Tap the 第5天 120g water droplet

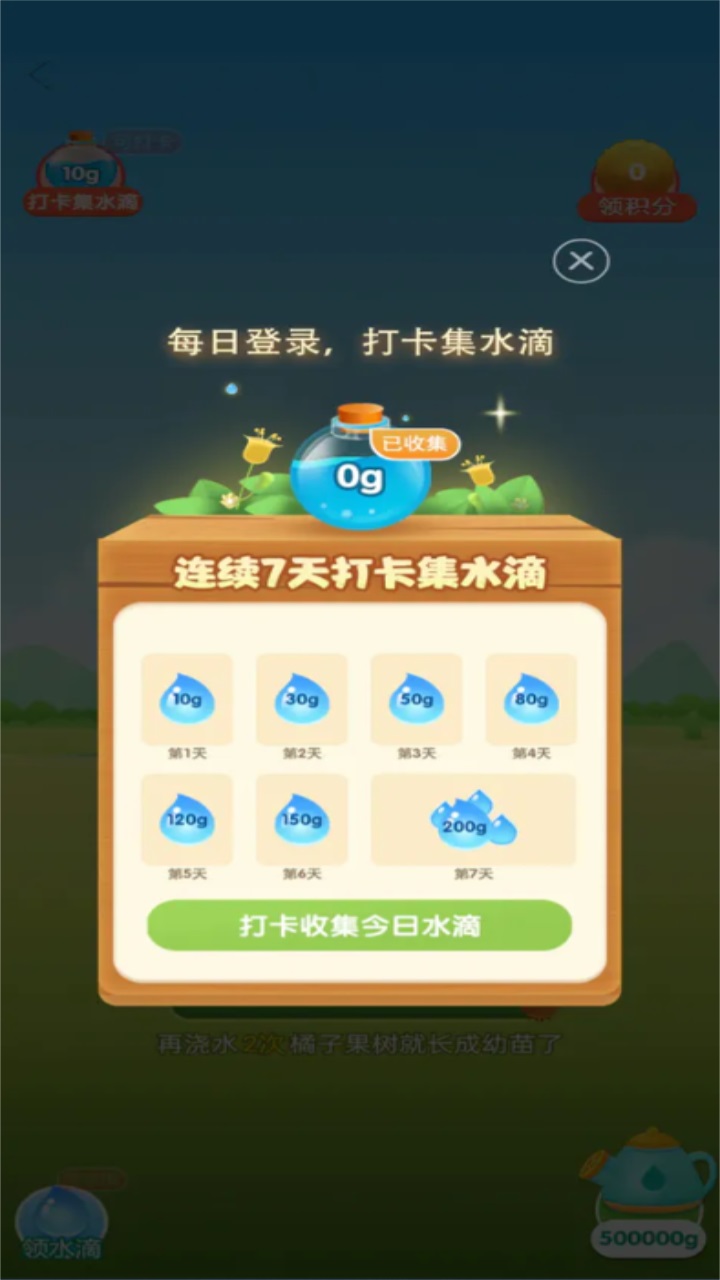188,820
